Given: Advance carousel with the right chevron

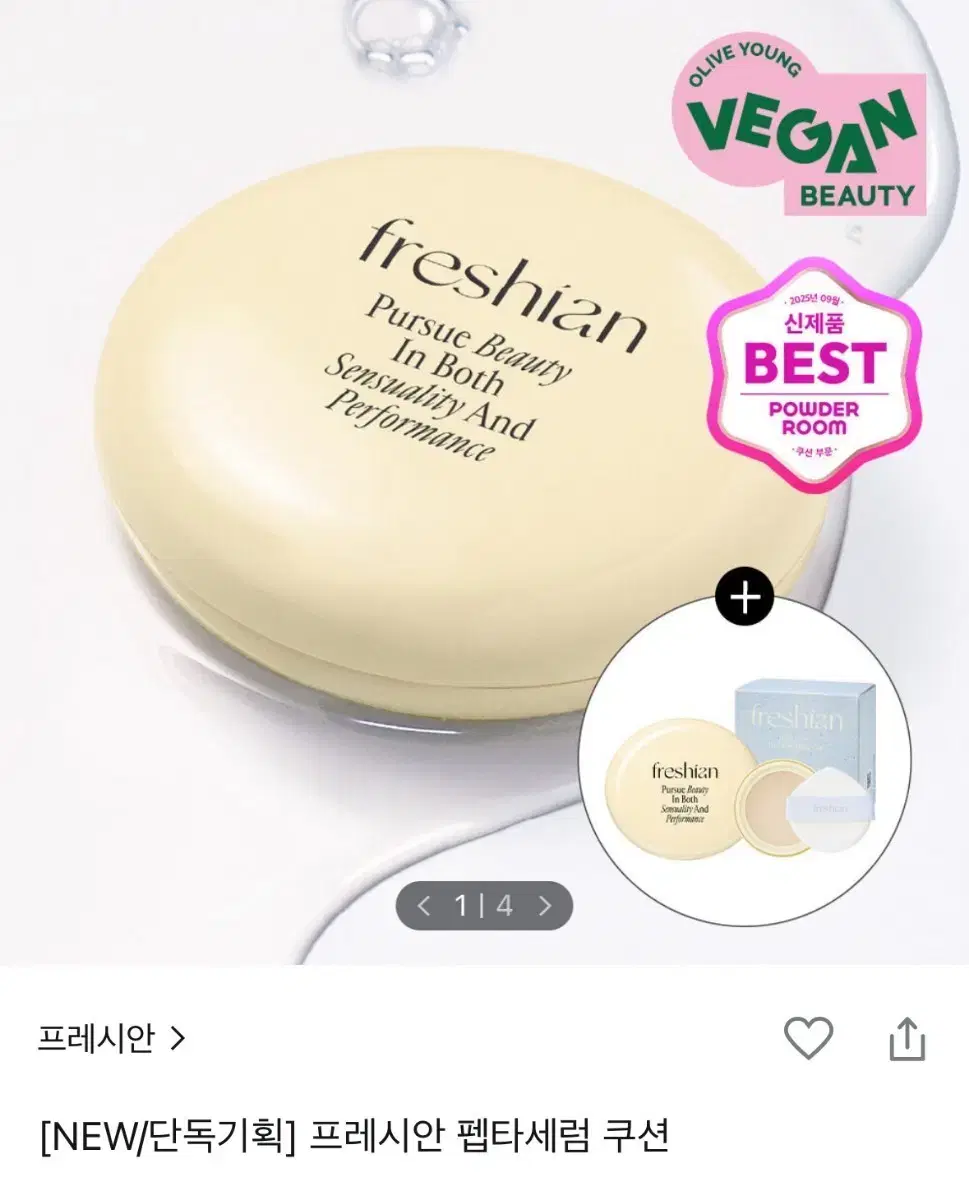Looking at the screenshot, I should [x=545, y=907].
